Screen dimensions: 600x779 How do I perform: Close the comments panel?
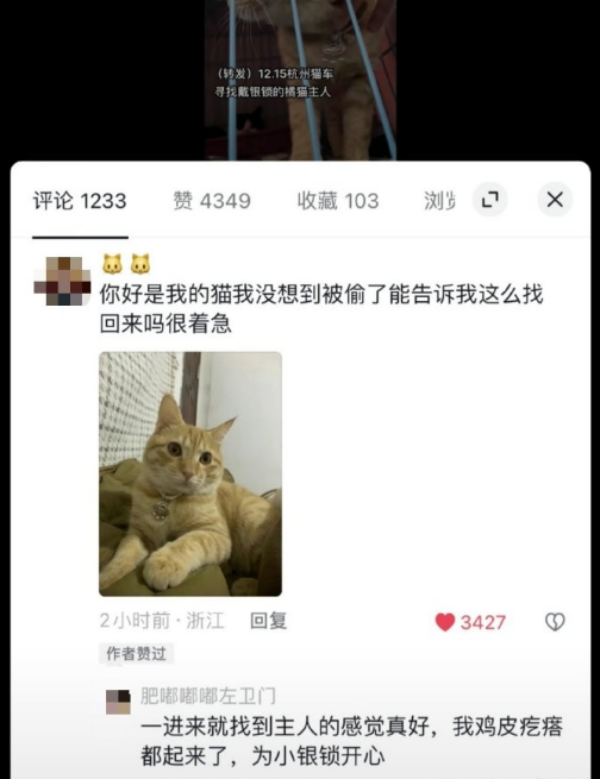coord(555,200)
